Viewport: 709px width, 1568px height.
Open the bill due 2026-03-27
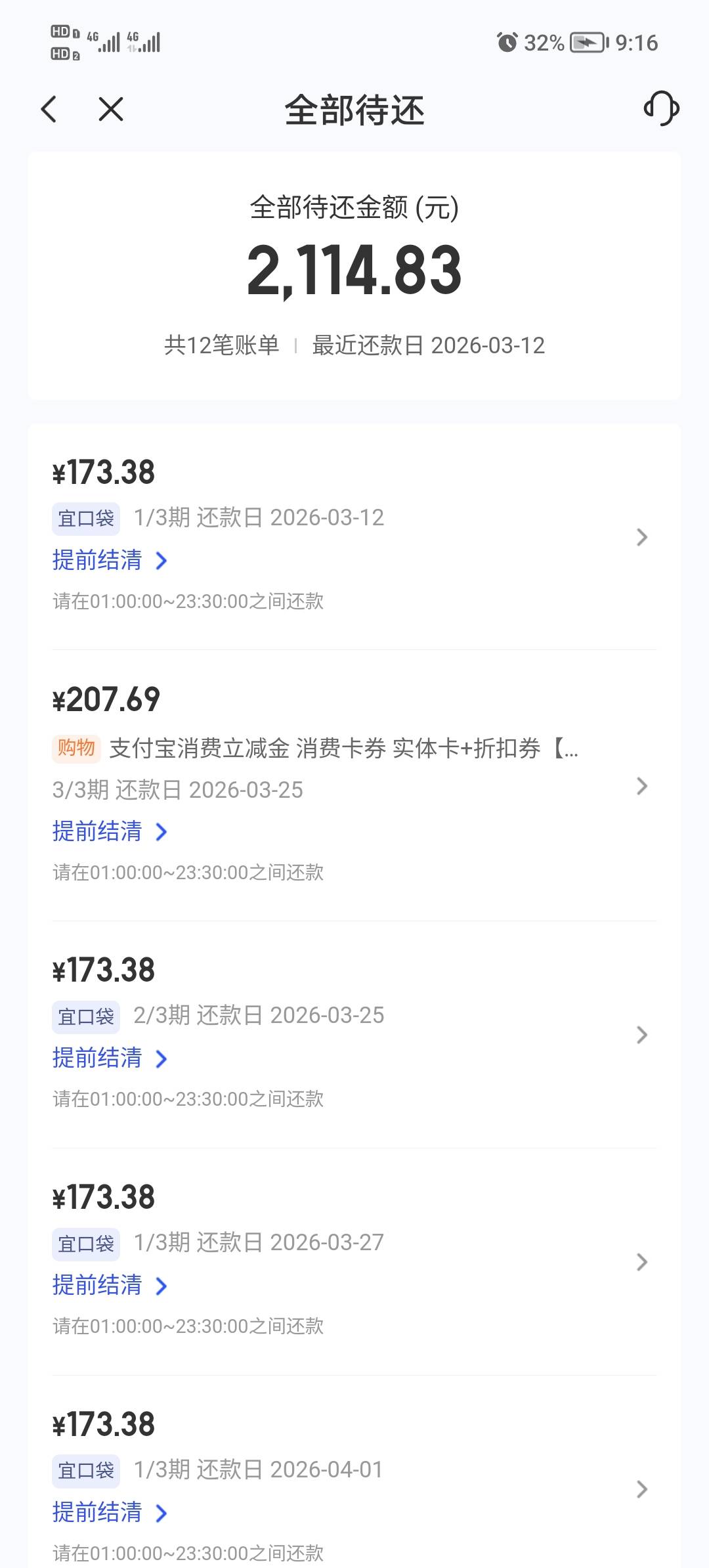[x=354, y=1261]
